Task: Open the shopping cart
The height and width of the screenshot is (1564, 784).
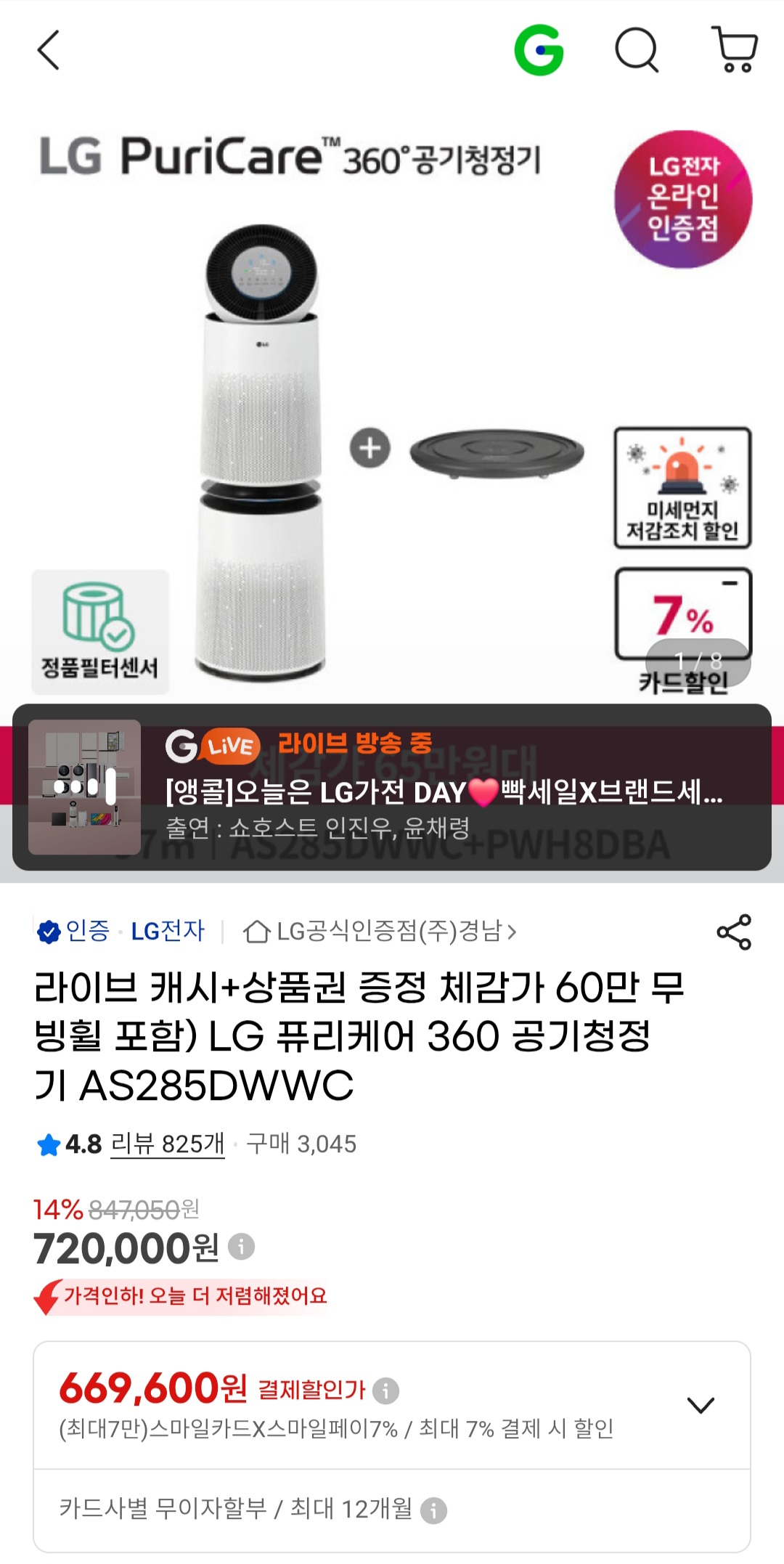Action: [735, 50]
